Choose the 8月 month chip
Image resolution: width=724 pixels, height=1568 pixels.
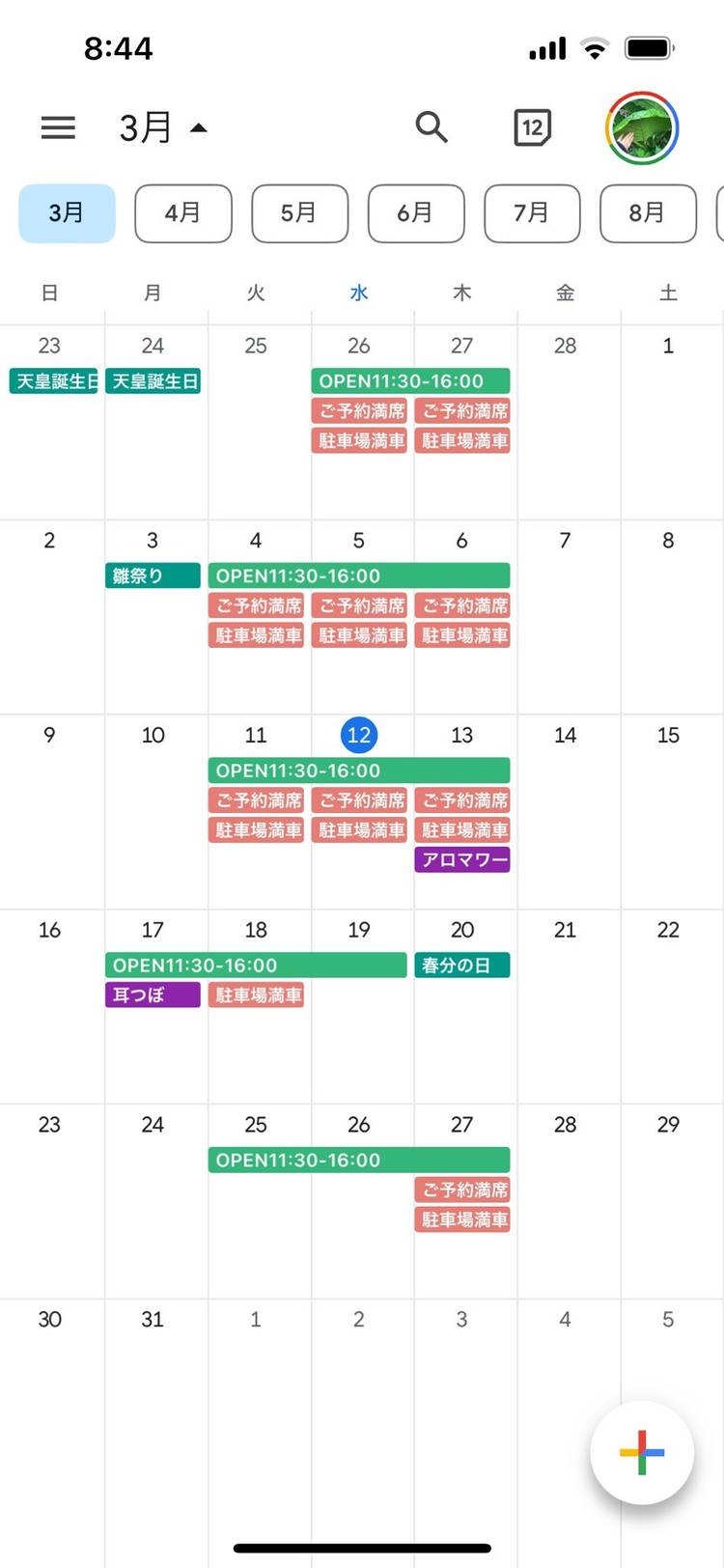click(x=648, y=213)
